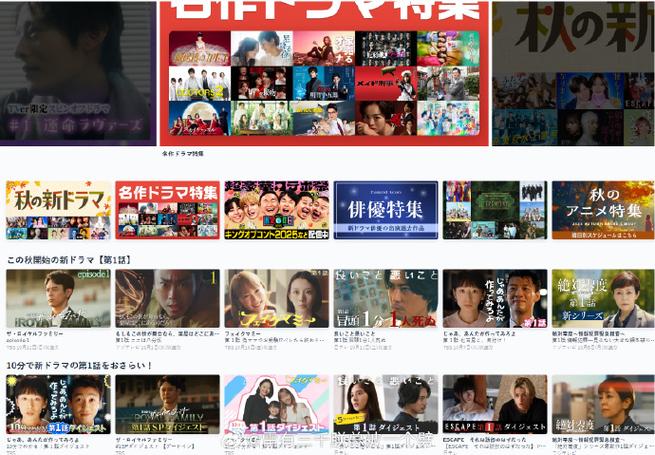The width and height of the screenshot is (655, 455).
Task: Open the 秋の新ドラマ feature tile
Action: tap(58, 210)
